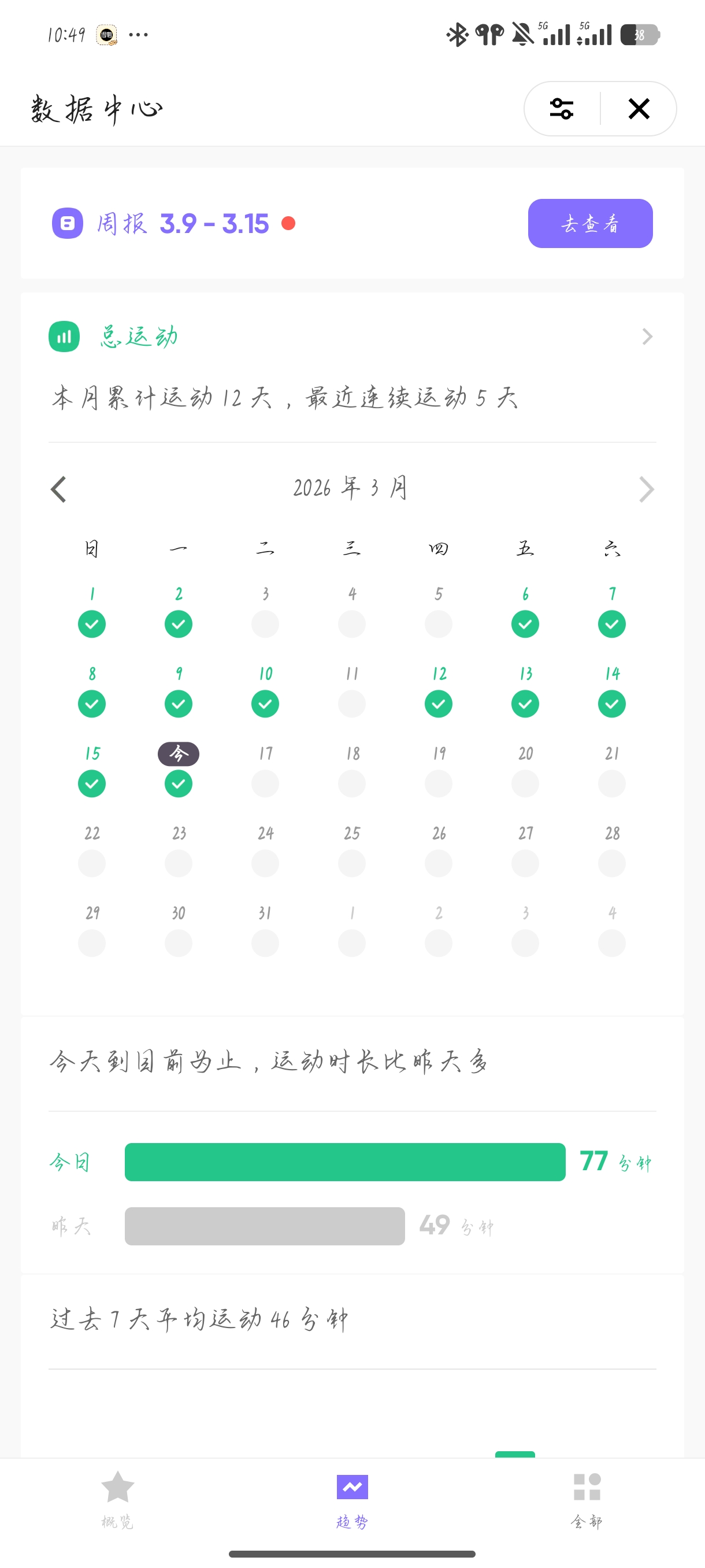Open the settings sliders icon in header

pos(562,109)
